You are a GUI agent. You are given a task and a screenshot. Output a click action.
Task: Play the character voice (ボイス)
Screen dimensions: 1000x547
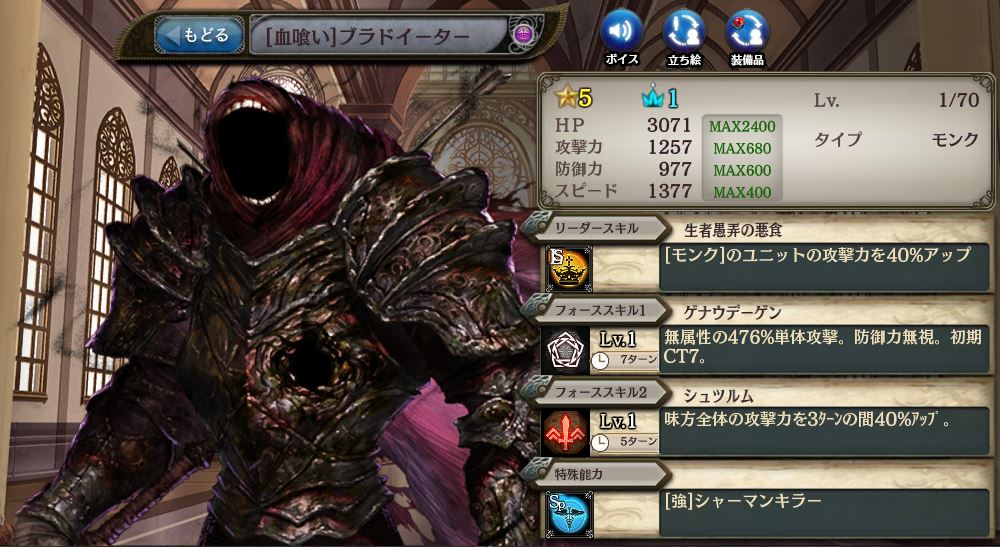click(621, 31)
